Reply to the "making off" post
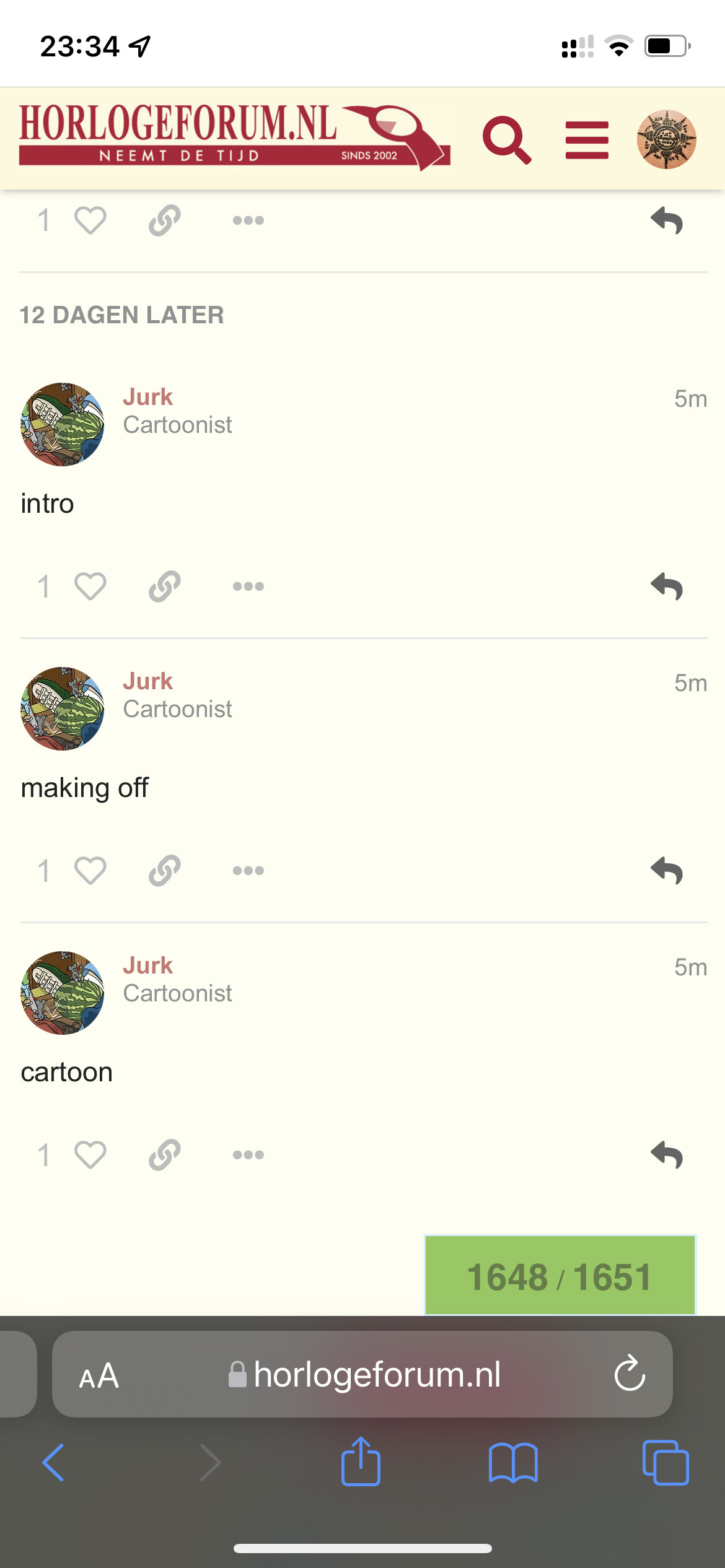Screen dimensions: 725x1568 click(x=667, y=870)
